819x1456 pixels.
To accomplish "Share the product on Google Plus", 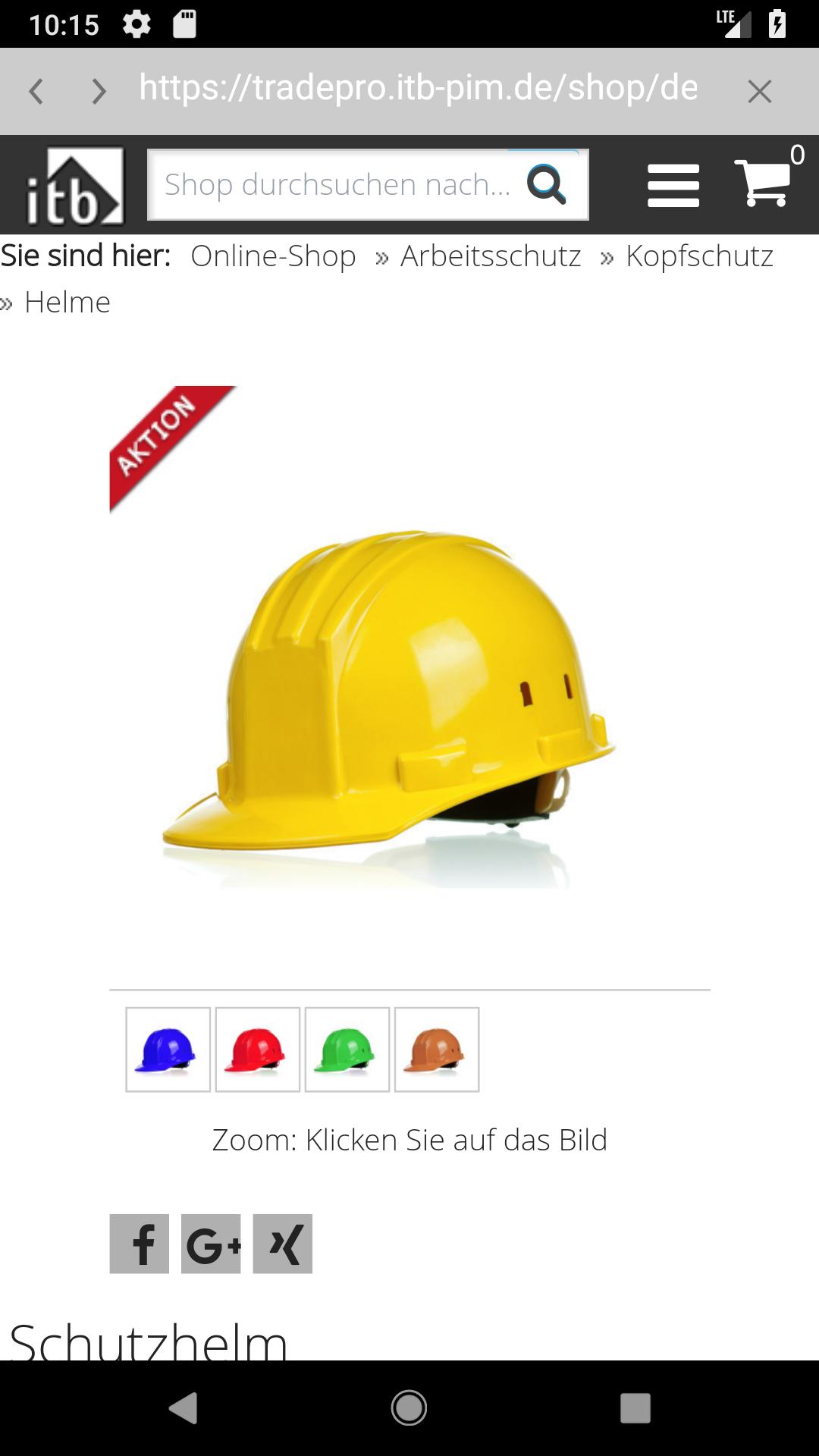I will pos(211,1244).
